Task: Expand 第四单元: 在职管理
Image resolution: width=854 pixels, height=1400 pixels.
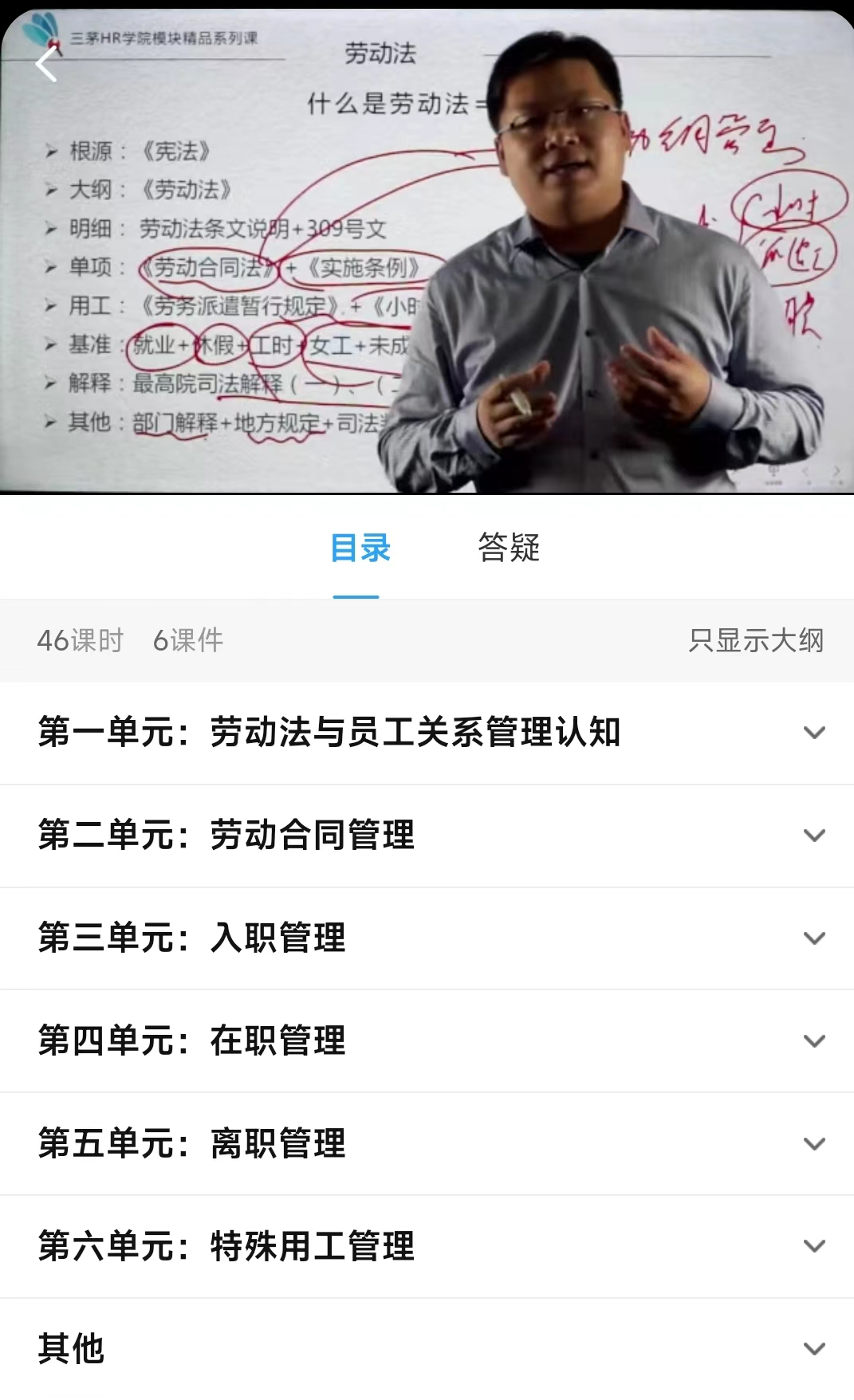Action: pos(427,1041)
